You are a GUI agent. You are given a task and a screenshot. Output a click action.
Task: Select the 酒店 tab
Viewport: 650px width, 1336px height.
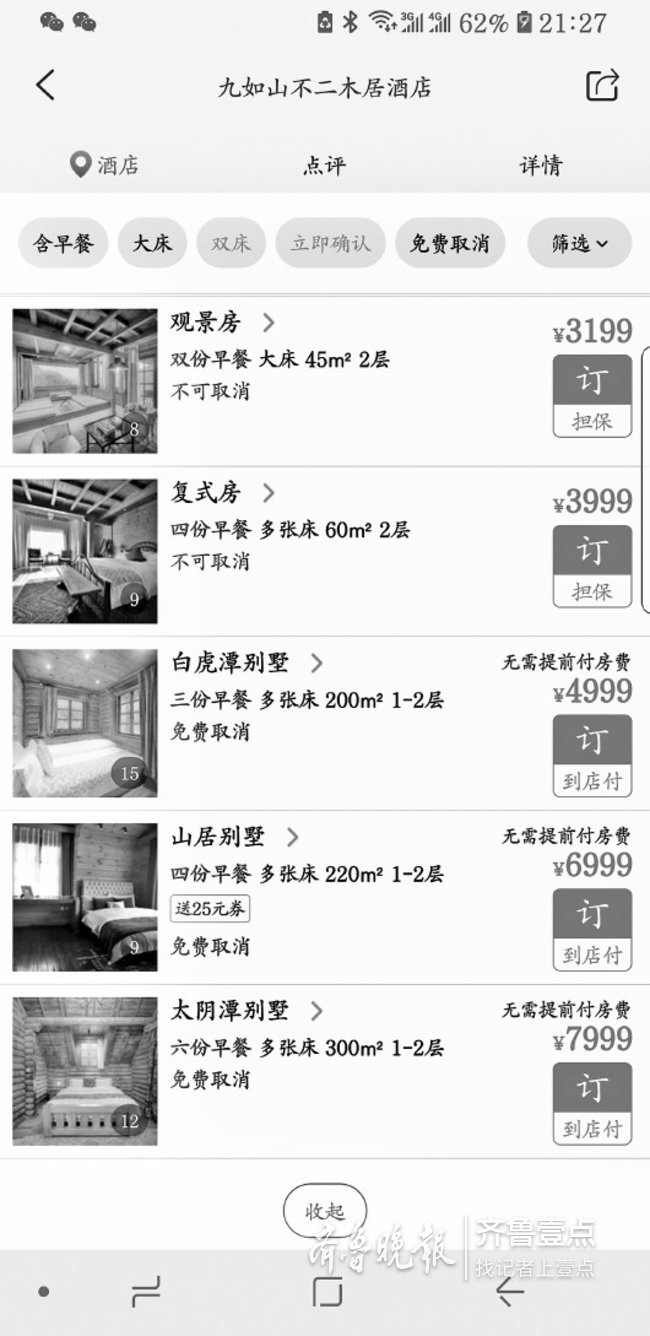104,166
